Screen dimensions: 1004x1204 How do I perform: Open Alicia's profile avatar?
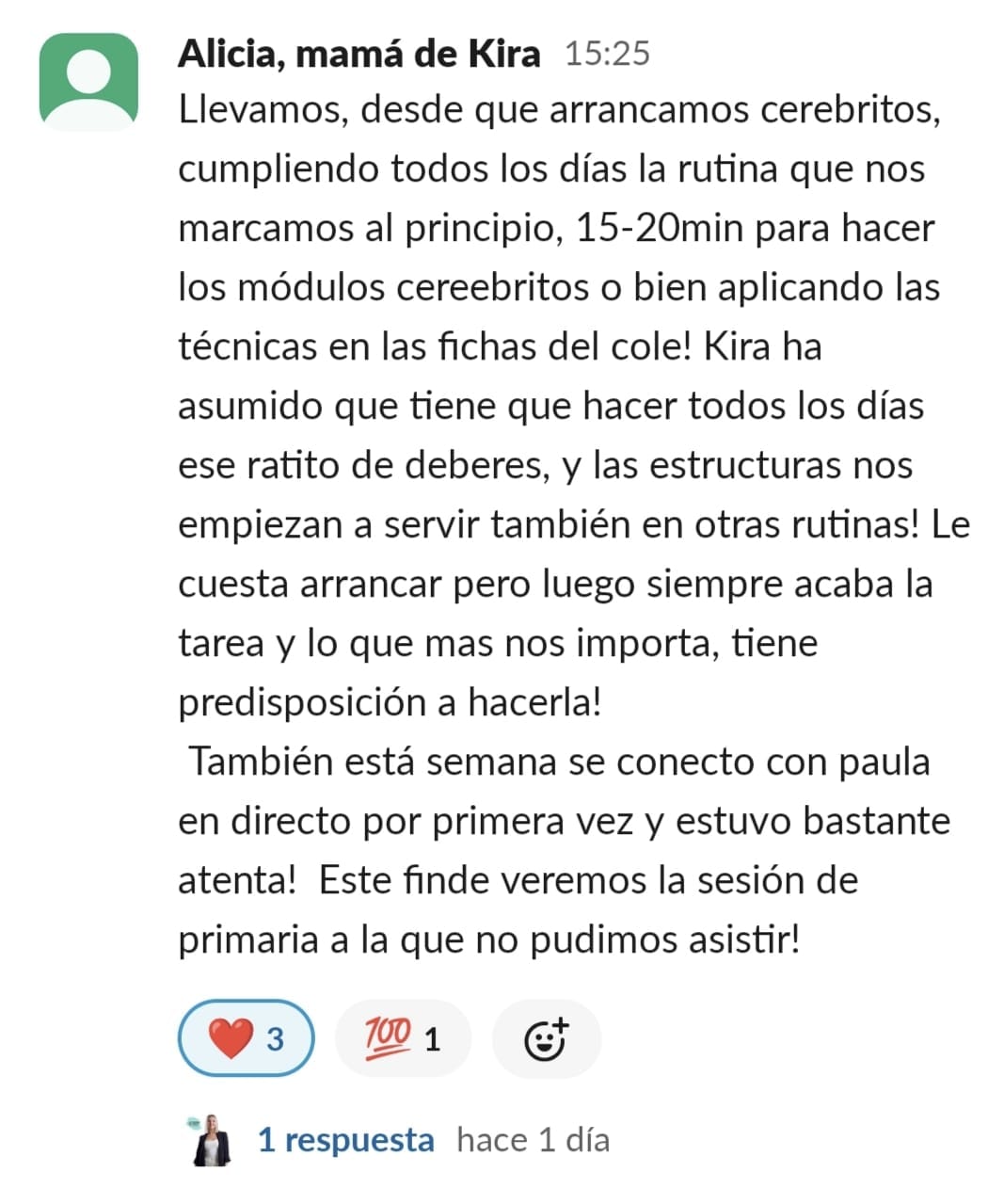(x=88, y=82)
